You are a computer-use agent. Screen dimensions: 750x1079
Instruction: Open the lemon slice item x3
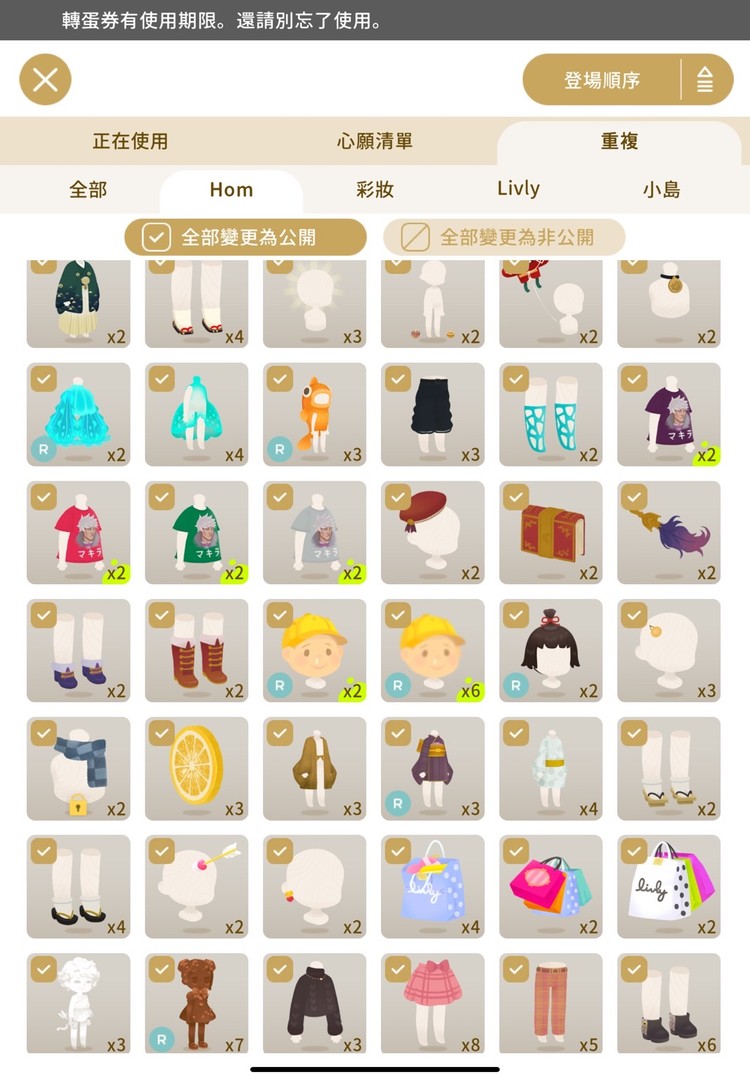coord(196,769)
